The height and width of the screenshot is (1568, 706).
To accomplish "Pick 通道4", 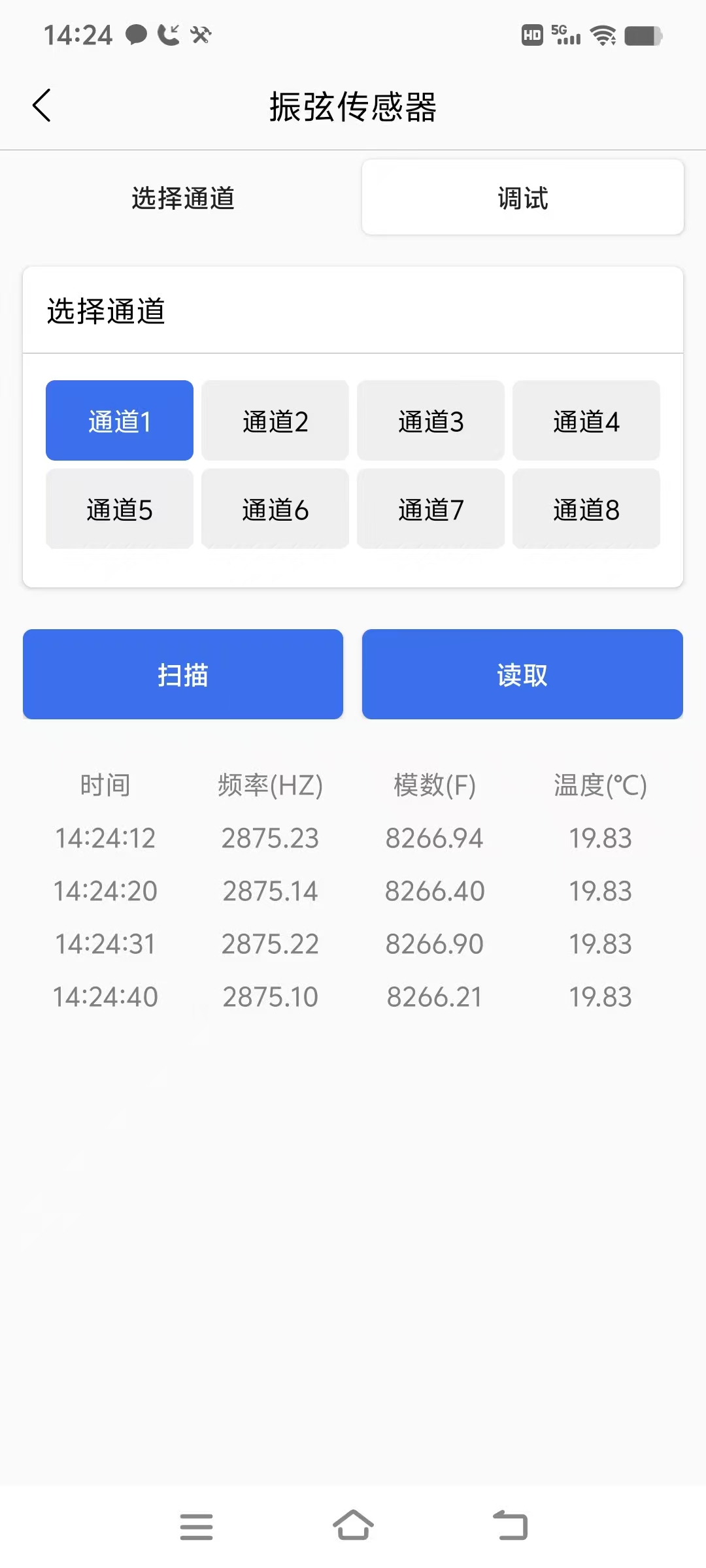I will point(586,421).
